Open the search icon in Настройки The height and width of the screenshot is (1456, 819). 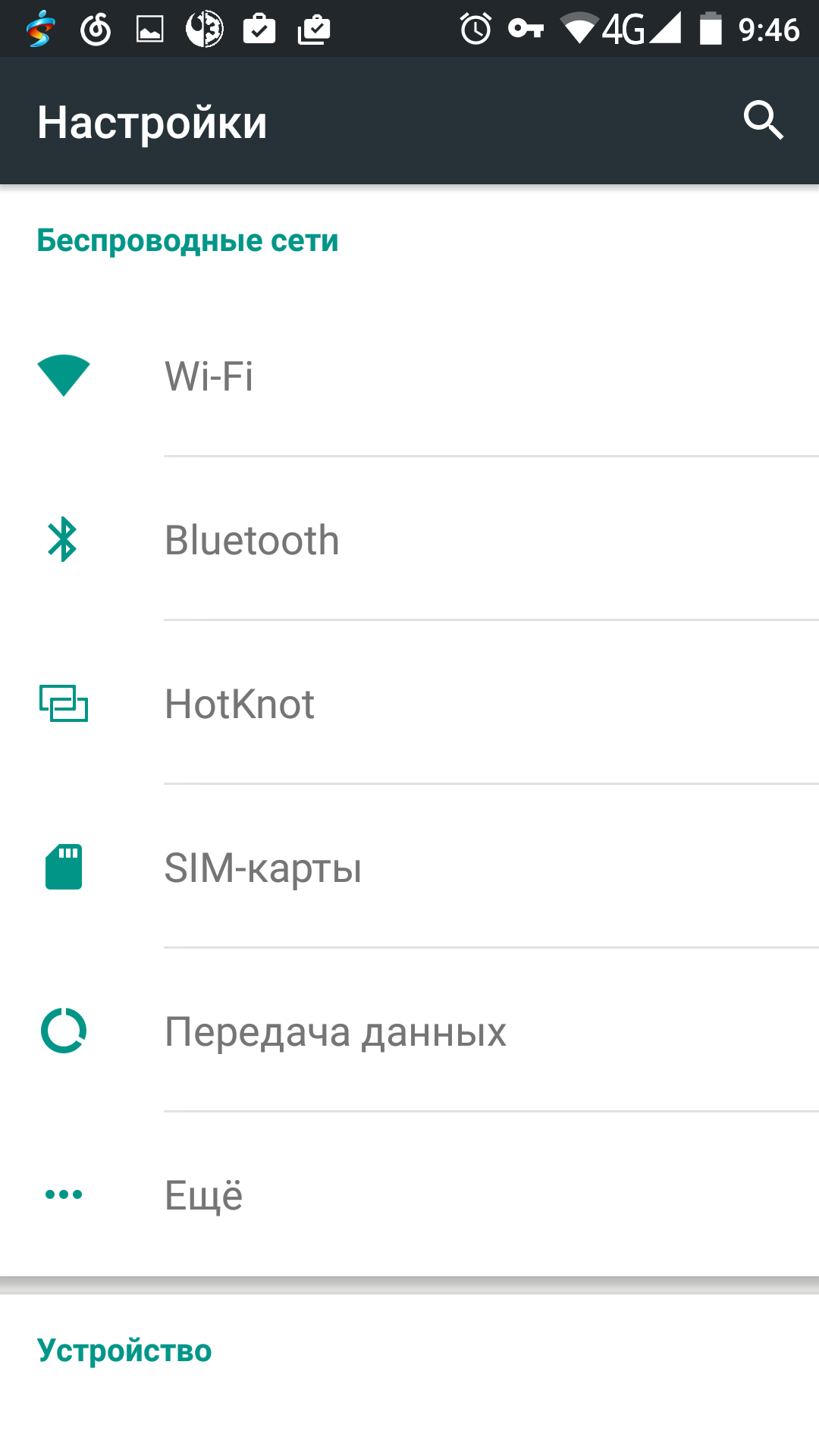[763, 121]
